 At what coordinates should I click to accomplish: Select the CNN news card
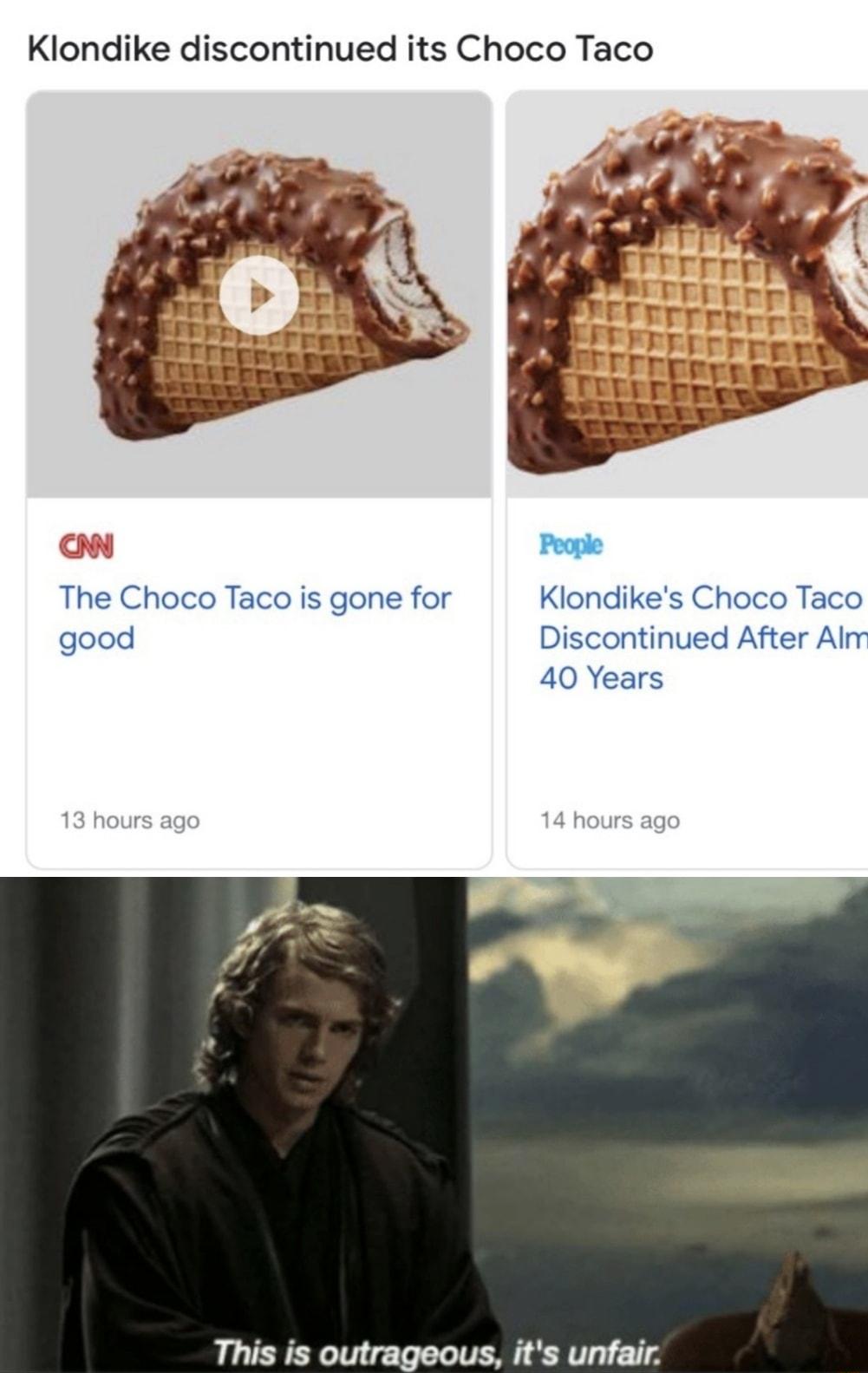(260, 477)
